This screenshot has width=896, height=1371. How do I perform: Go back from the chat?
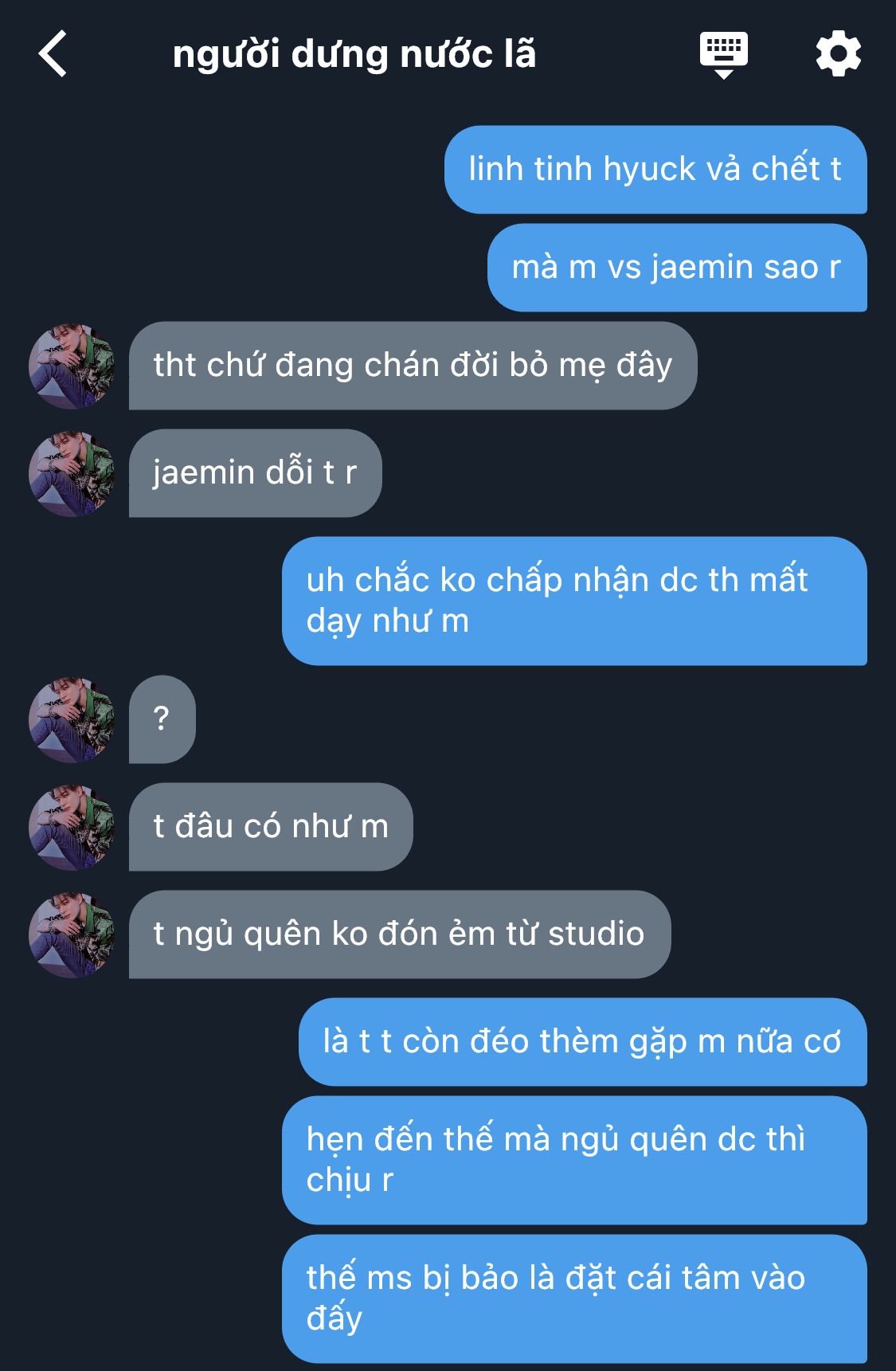pyautogui.click(x=53, y=54)
